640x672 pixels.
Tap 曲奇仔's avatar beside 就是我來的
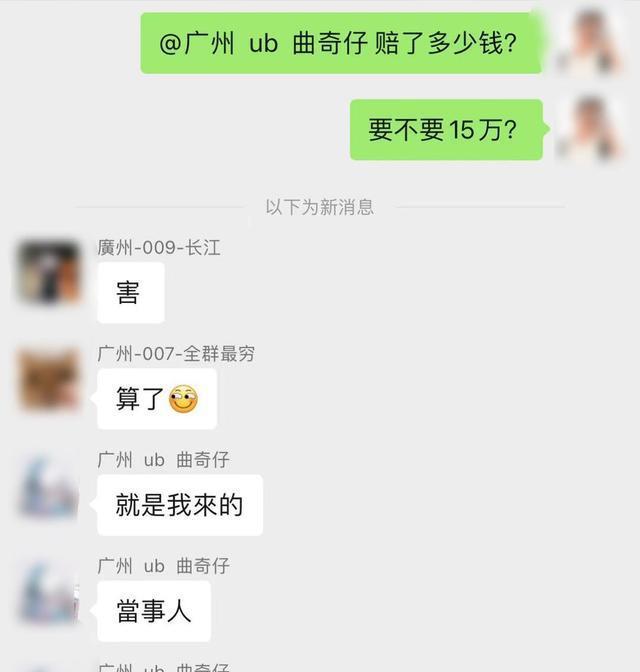pos(48,485)
